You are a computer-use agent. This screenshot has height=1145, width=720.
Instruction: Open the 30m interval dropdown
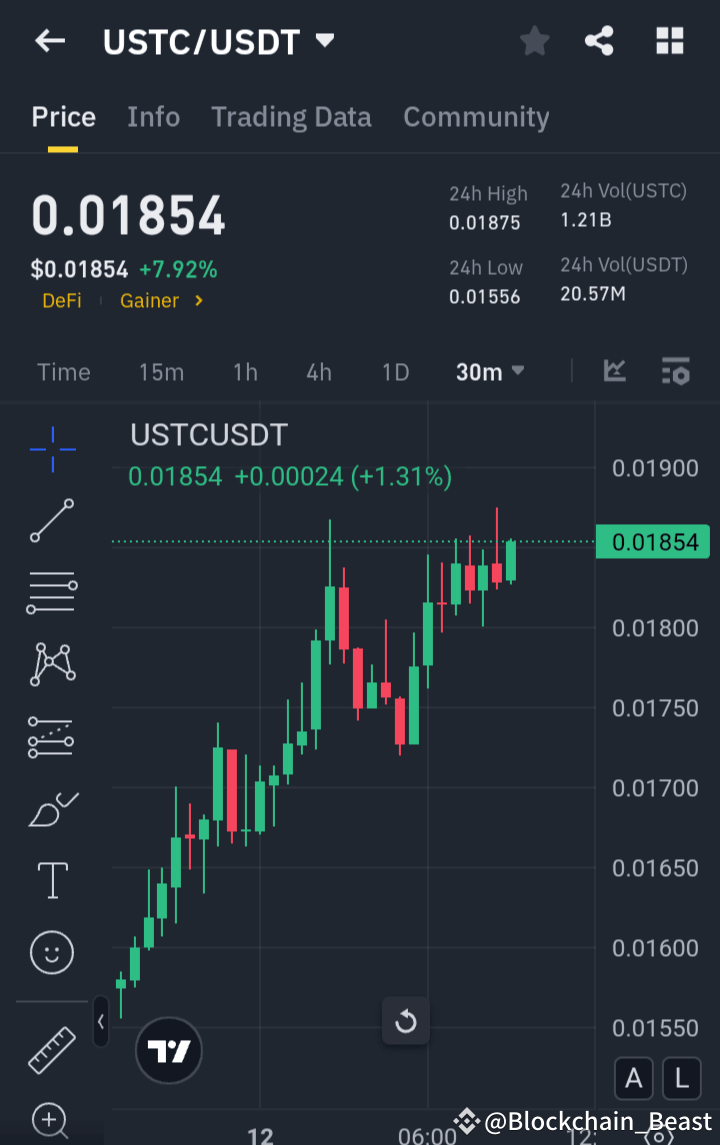pyautogui.click(x=489, y=371)
